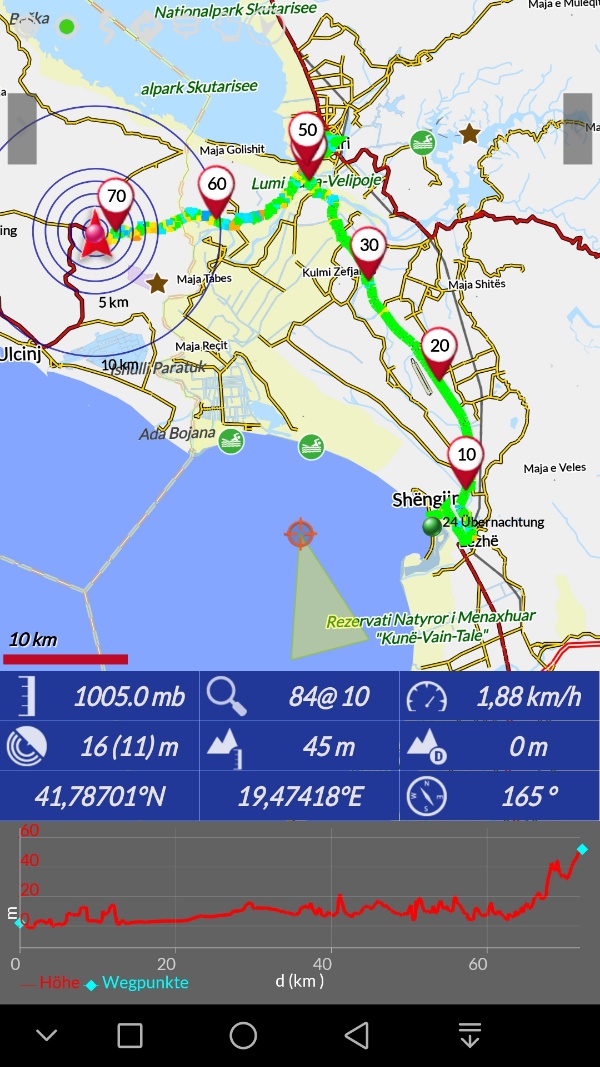This screenshot has width=600, height=1067.
Task: Open the left side panel handle
Action: click(x=22, y=129)
